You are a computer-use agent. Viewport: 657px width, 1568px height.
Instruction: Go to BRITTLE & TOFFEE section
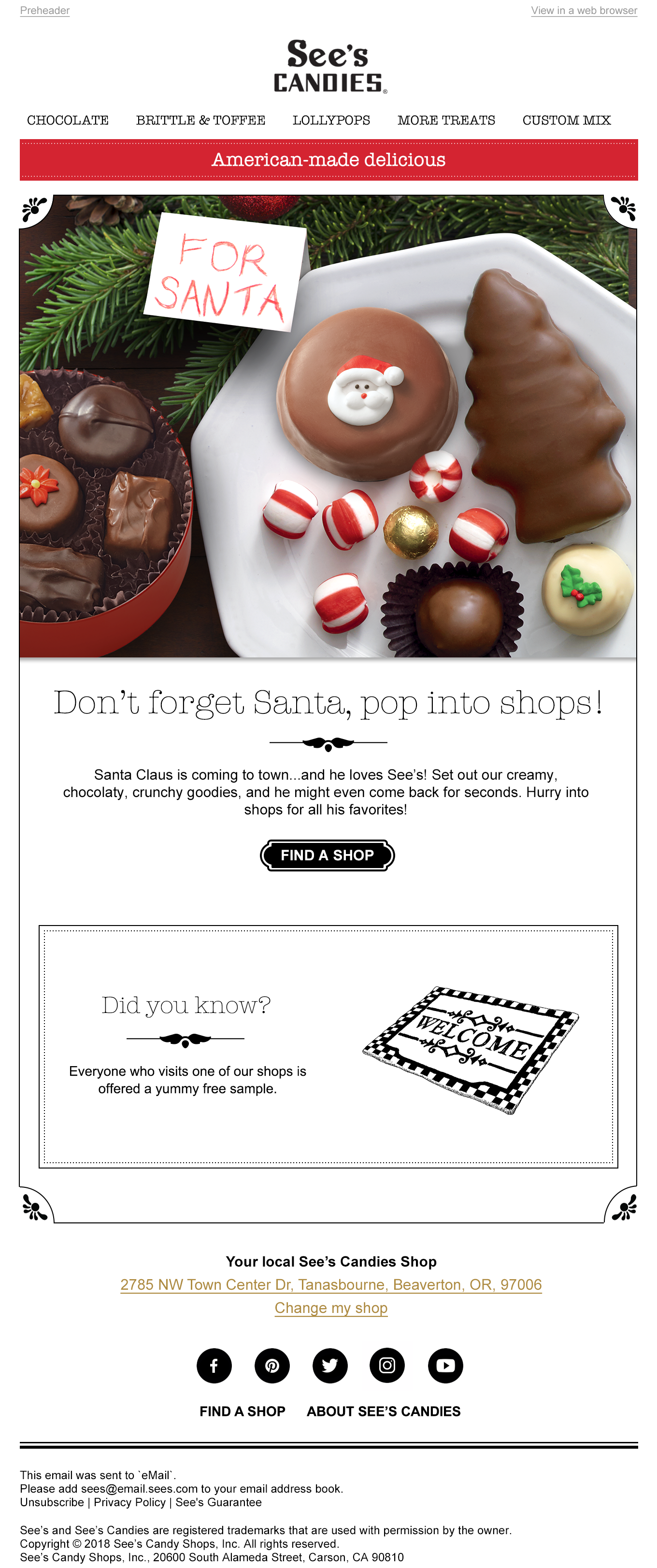pyautogui.click(x=200, y=120)
